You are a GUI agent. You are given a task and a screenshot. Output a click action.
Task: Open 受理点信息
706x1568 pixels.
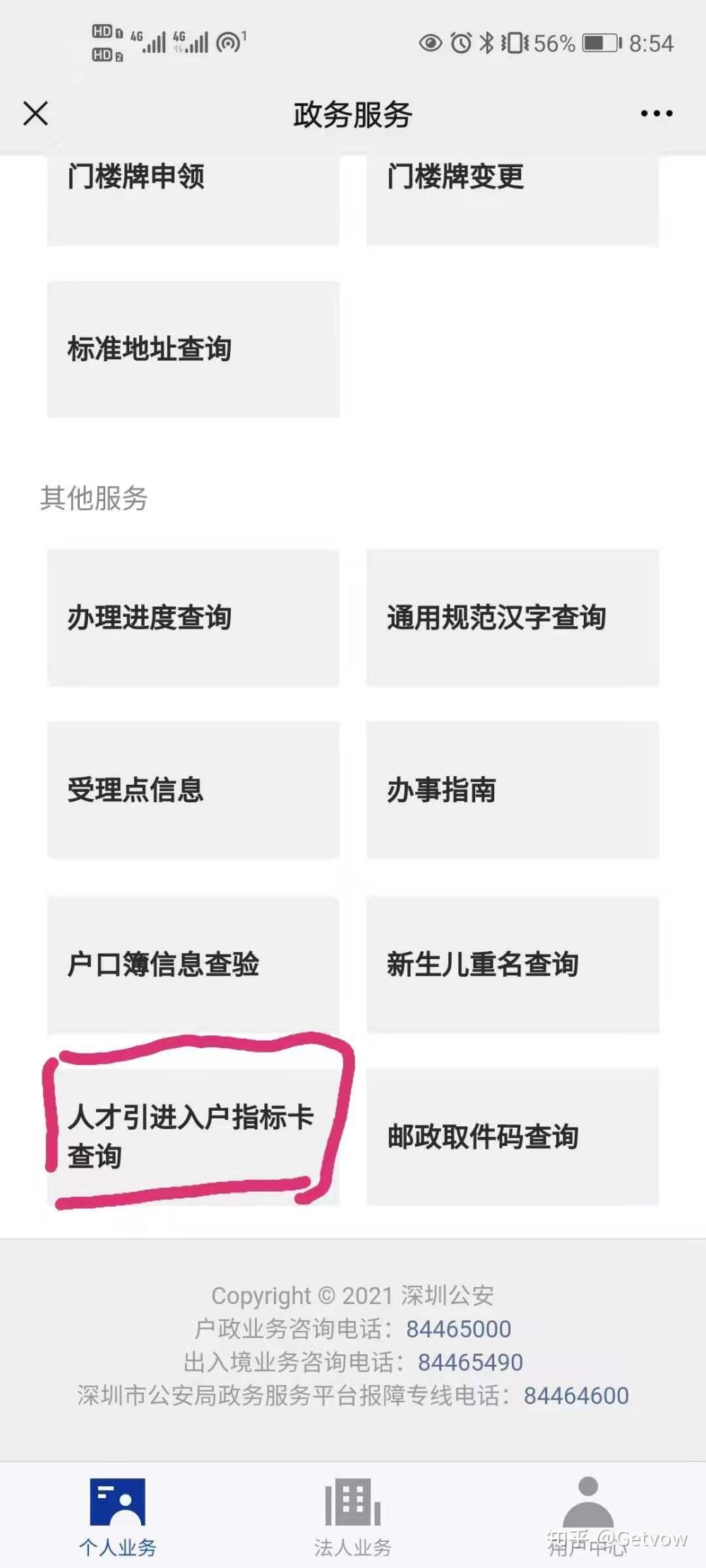pos(193,790)
